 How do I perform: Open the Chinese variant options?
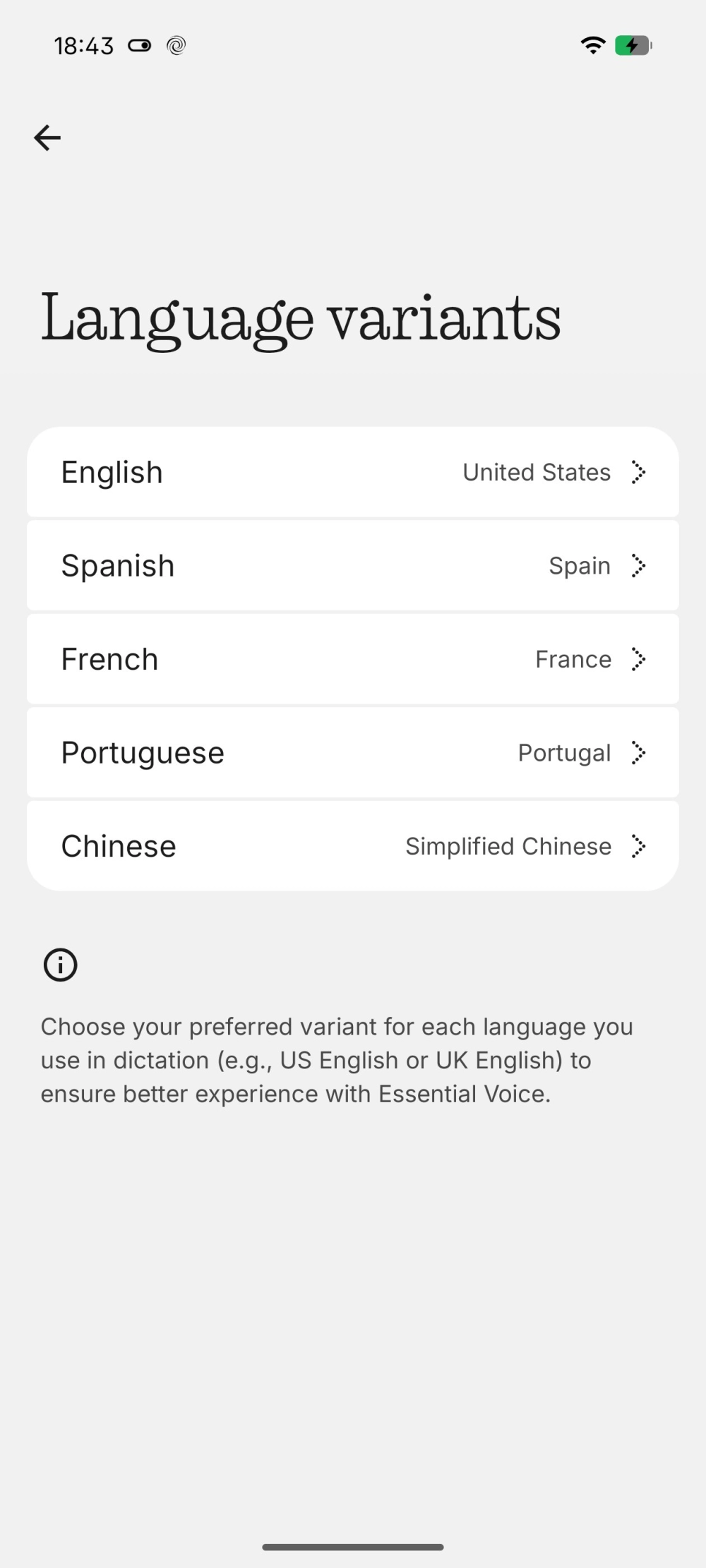tap(353, 846)
